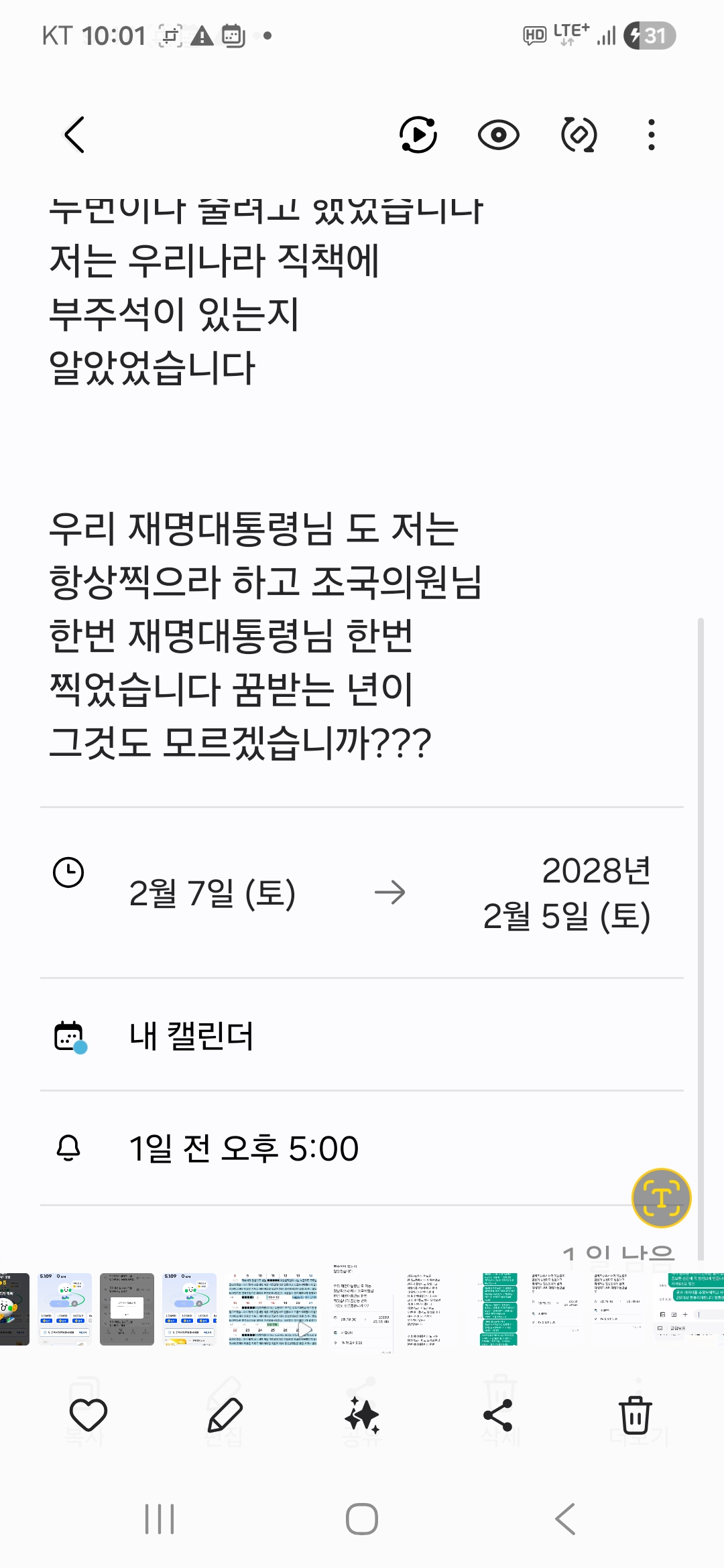Open the eye icon in top bar
Image resolution: width=724 pixels, height=1568 pixels.
498,135
